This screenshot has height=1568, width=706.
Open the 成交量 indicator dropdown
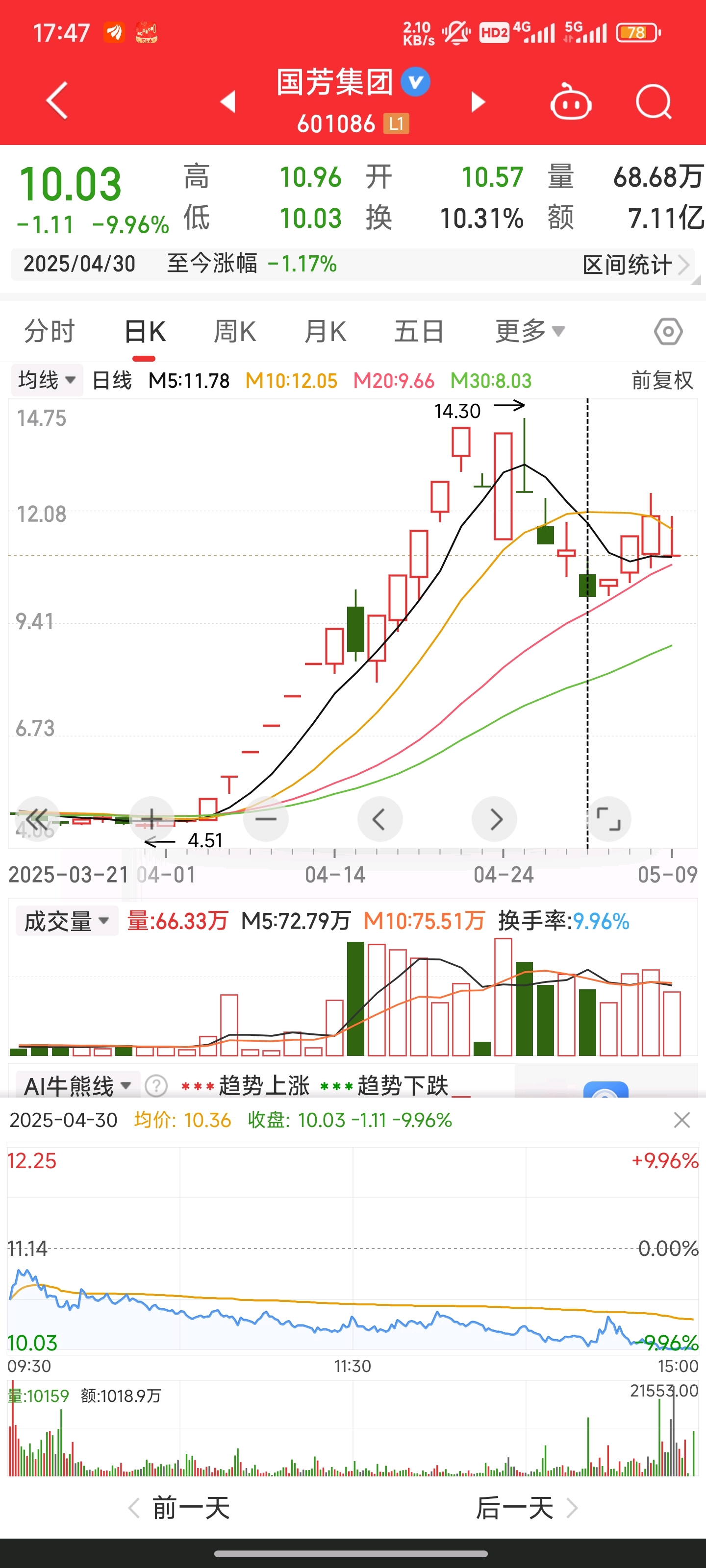coord(66,920)
